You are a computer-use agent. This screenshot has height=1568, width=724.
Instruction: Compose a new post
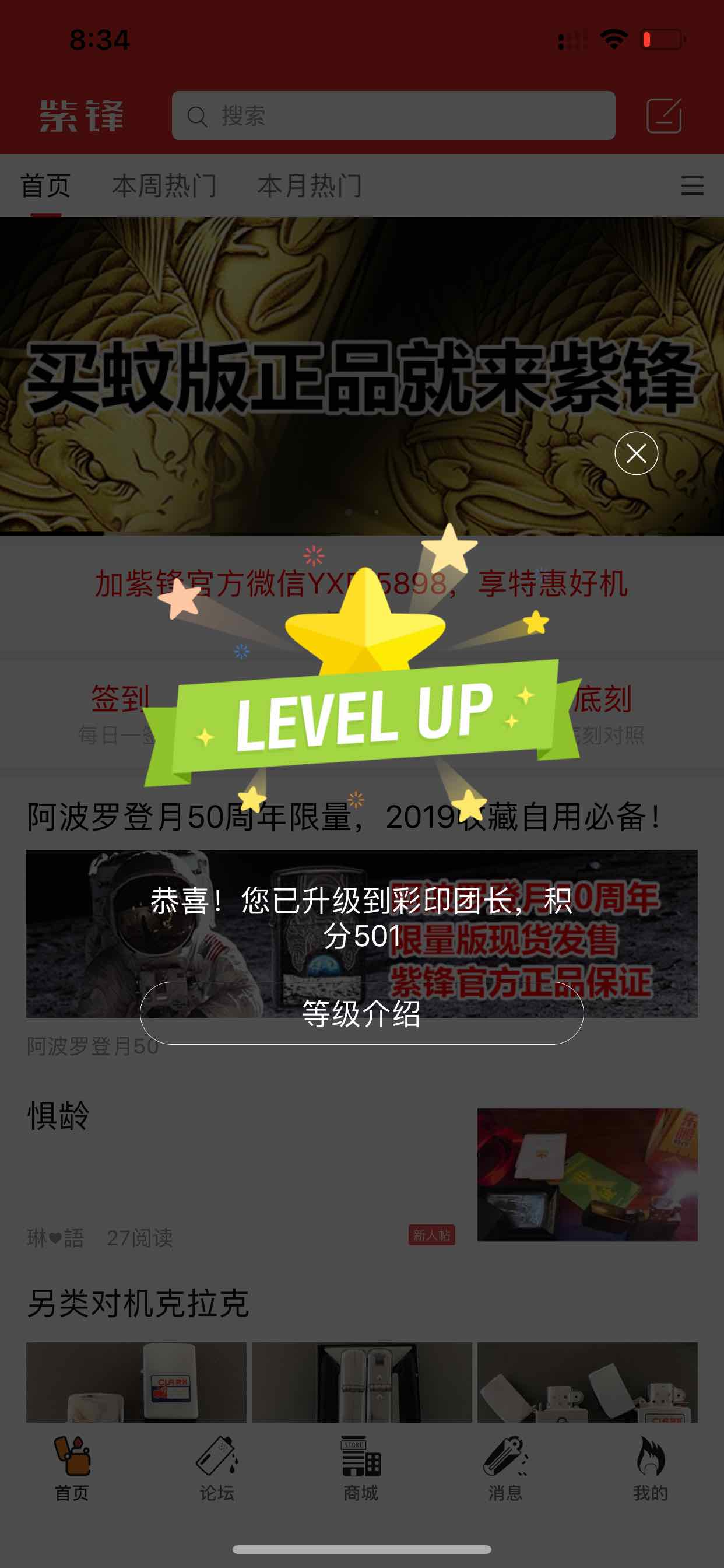[663, 116]
